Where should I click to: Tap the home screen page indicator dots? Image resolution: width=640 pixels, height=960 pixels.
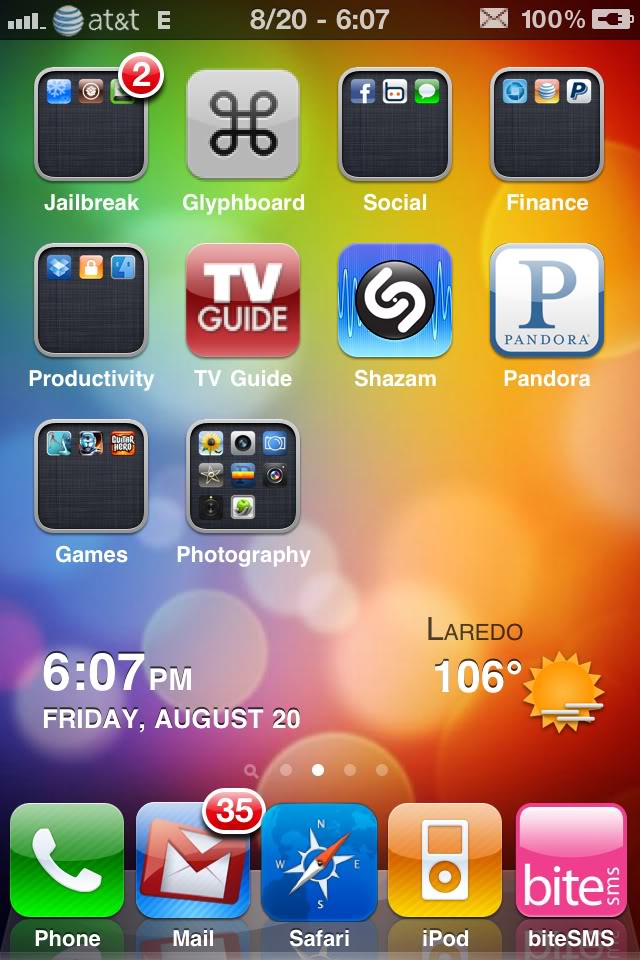click(318, 770)
